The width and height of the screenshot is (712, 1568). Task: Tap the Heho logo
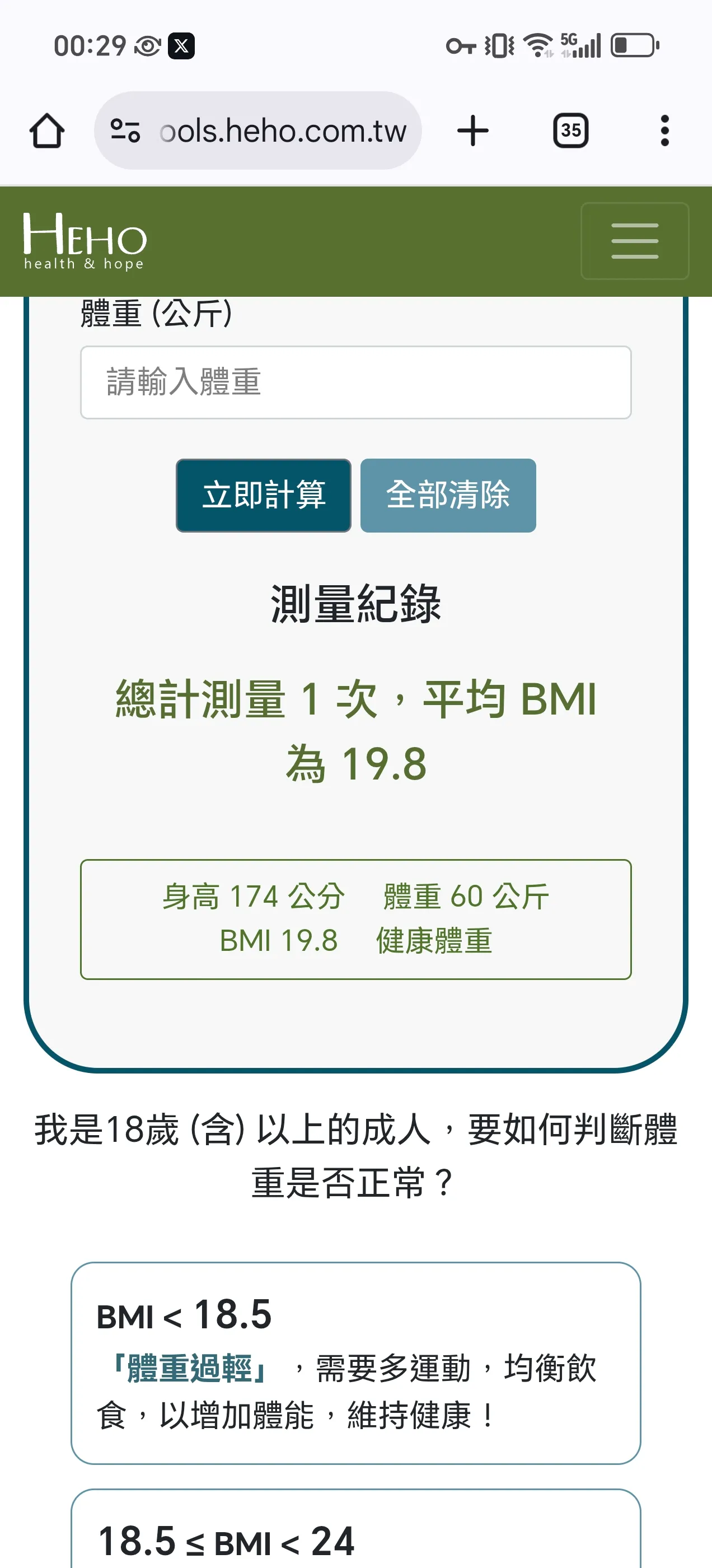[85, 241]
